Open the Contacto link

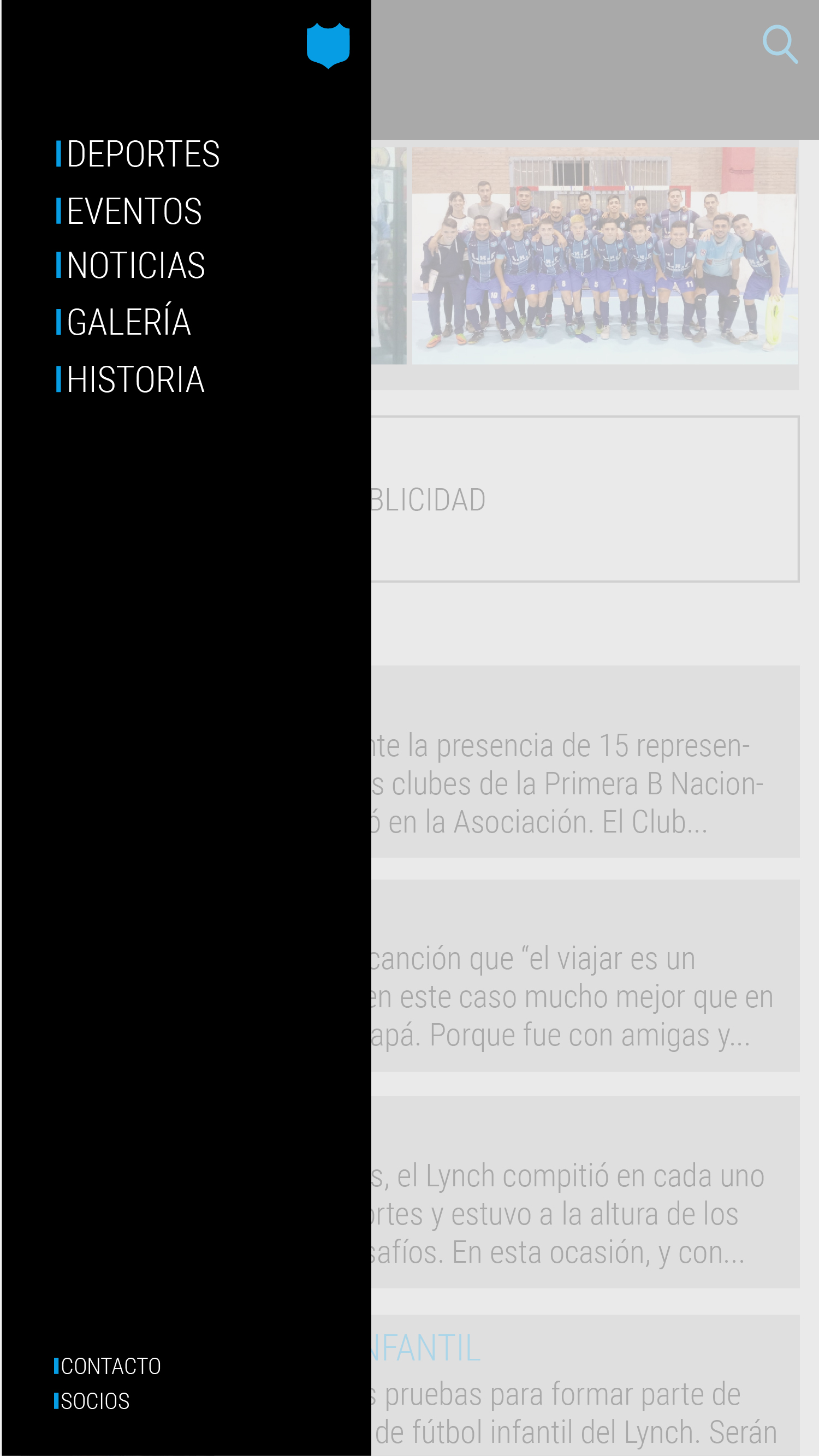[x=110, y=1366]
